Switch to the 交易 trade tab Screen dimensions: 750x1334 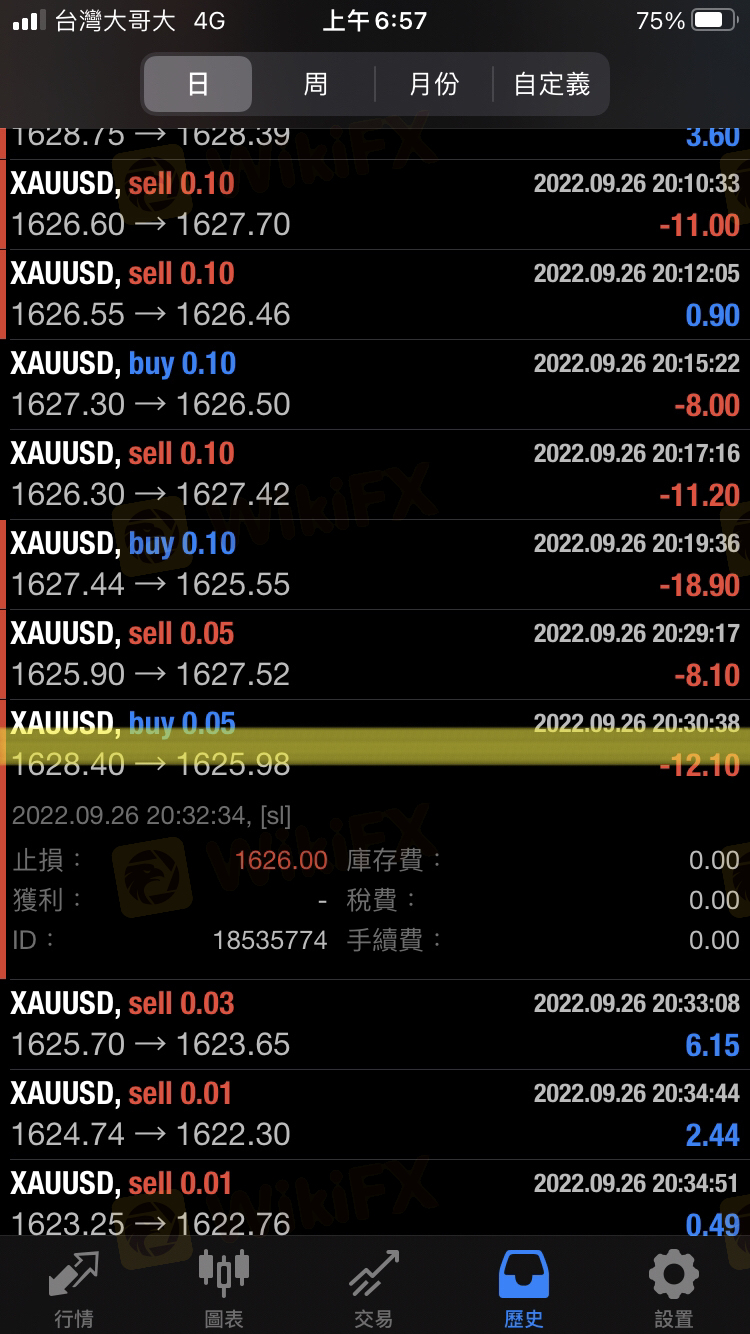[x=374, y=1288]
